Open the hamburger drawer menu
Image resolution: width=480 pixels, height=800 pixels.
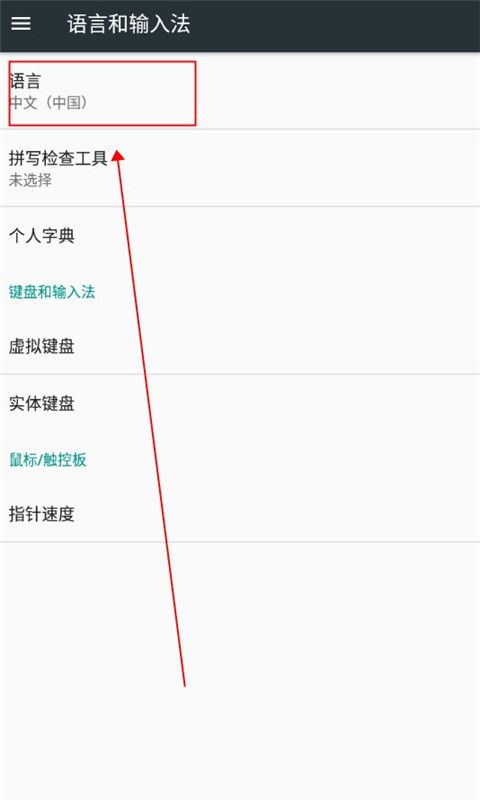21,23
